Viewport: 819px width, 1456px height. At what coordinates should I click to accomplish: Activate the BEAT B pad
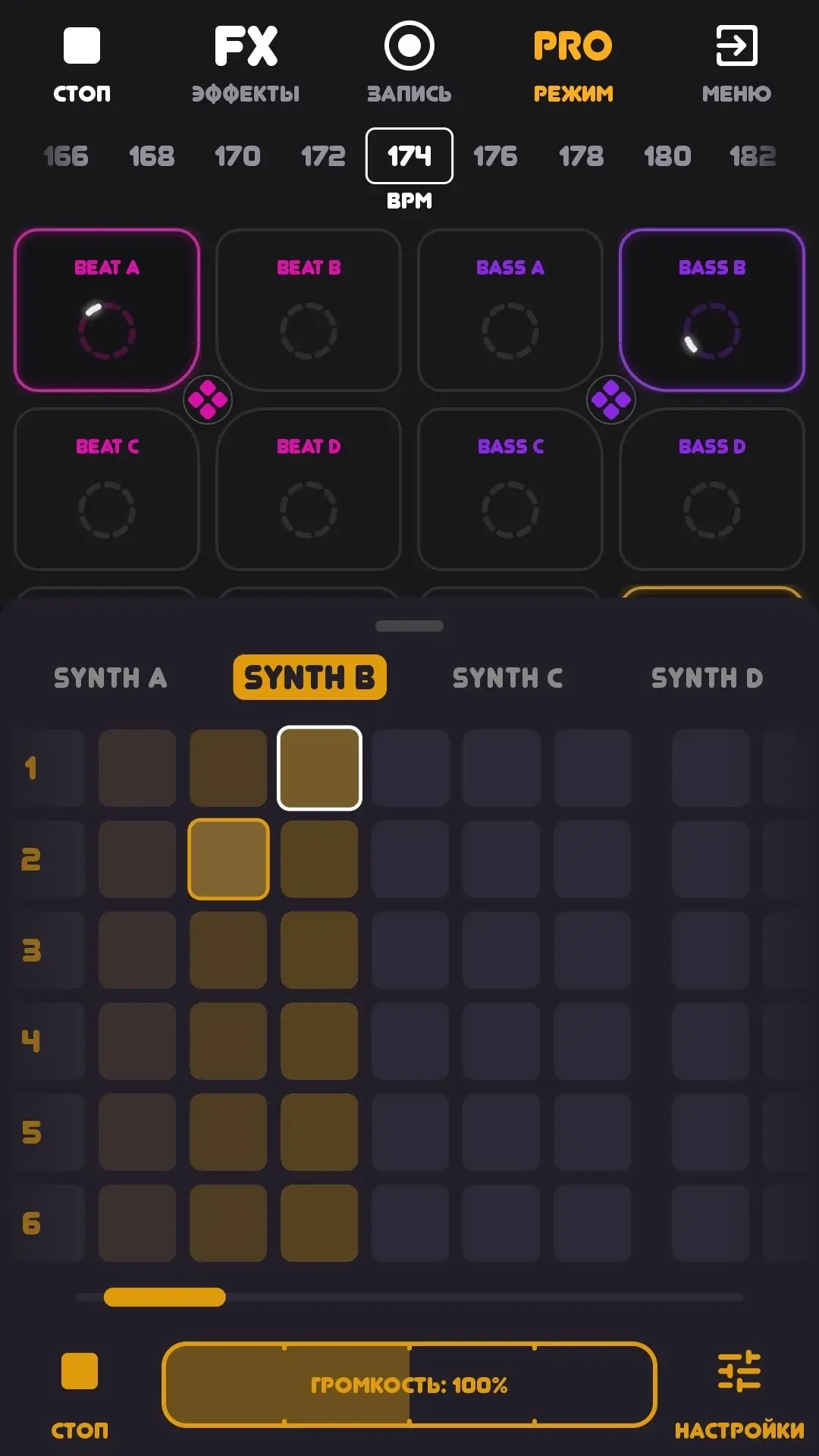coord(309,310)
